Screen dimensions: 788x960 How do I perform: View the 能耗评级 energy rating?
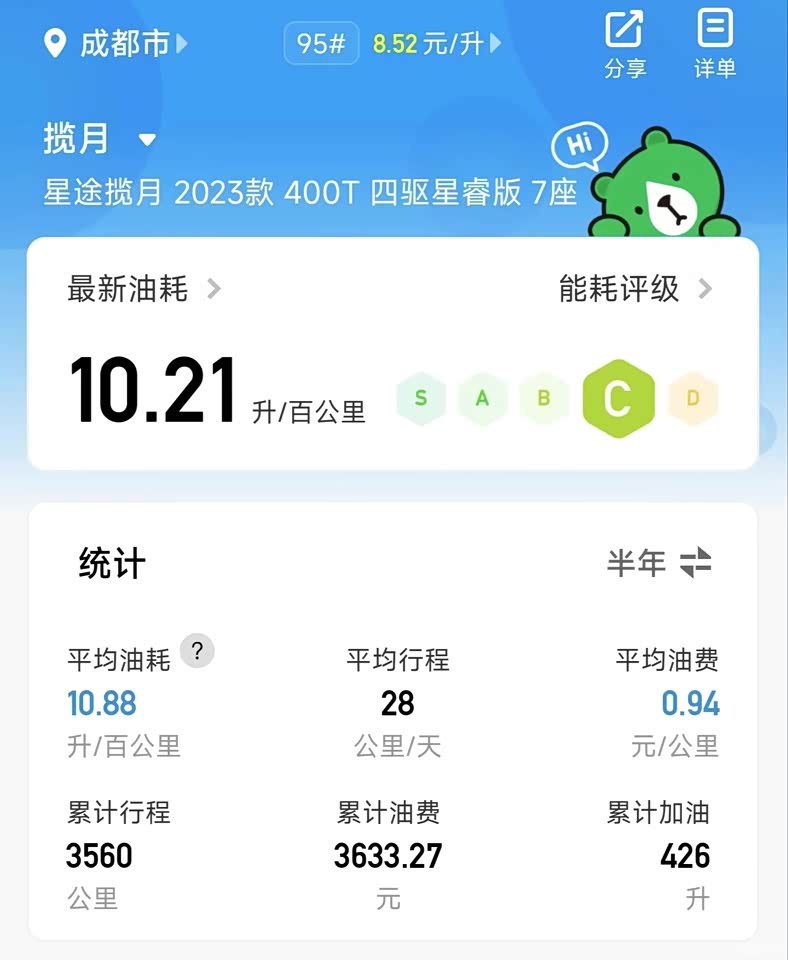[635, 290]
